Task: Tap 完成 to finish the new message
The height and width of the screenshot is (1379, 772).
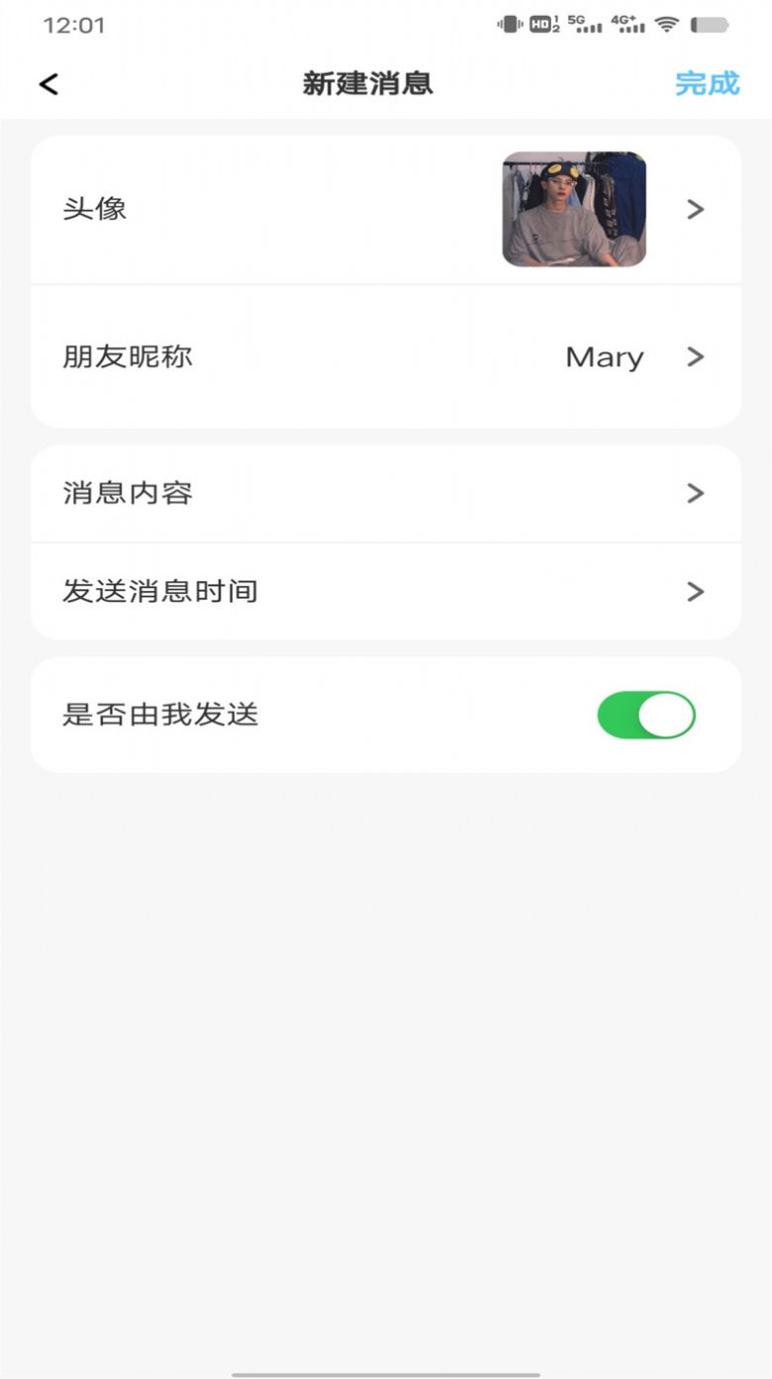Action: click(x=707, y=83)
